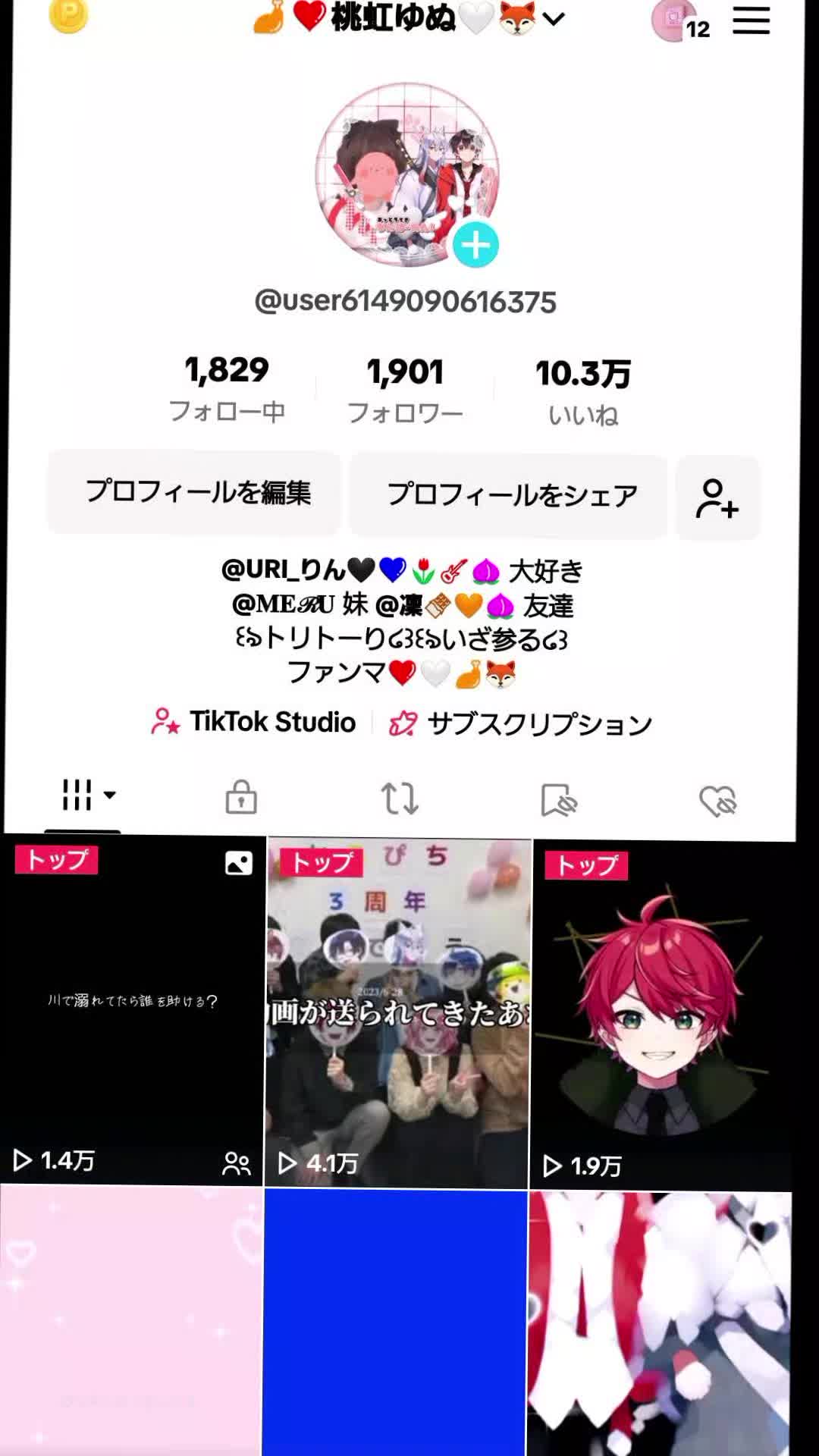Screen dimensions: 819x1456
Task: Tap プロフィールを編集 button
Action: click(196, 493)
